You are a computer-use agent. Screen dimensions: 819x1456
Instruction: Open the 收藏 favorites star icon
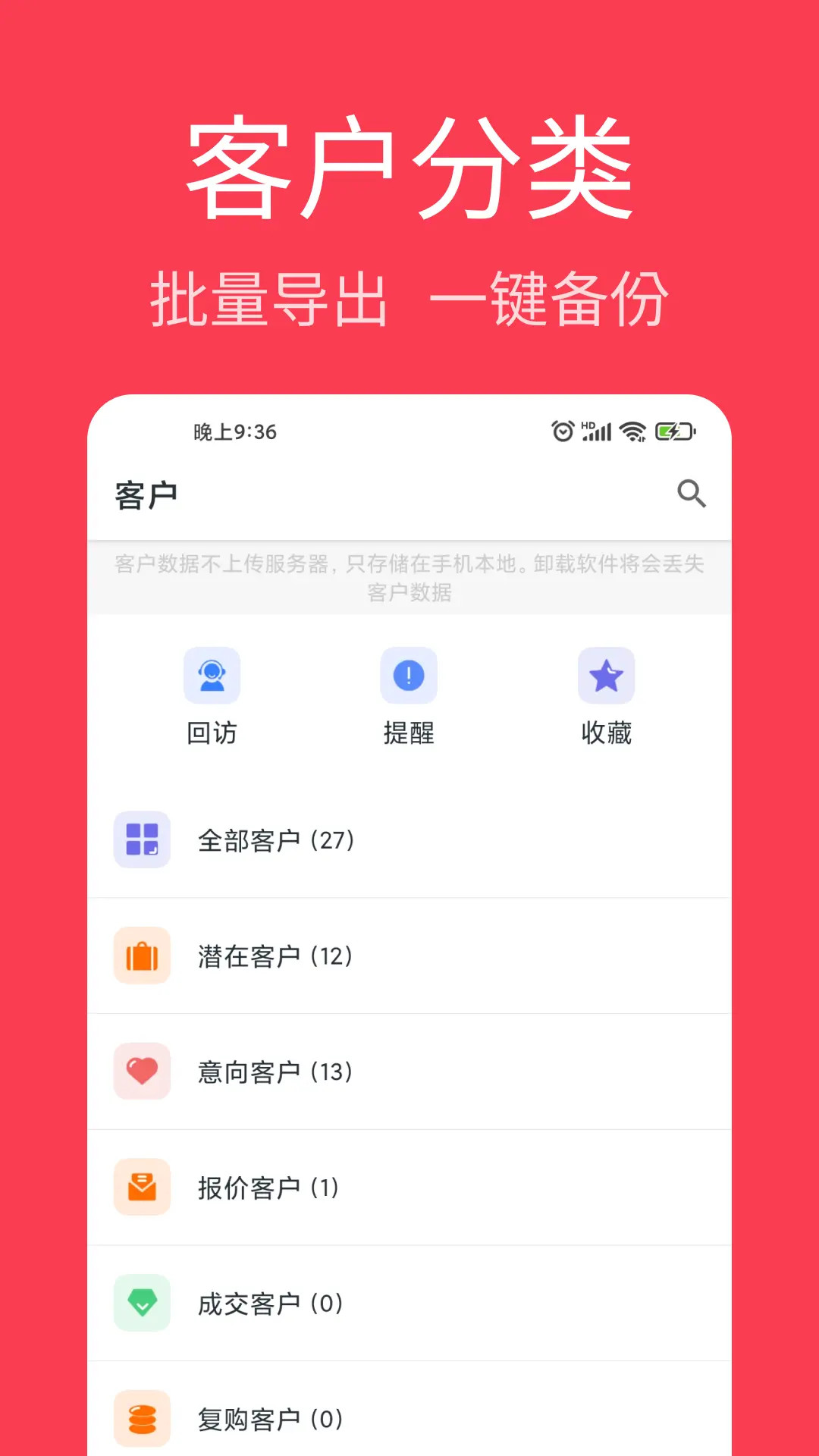(607, 676)
